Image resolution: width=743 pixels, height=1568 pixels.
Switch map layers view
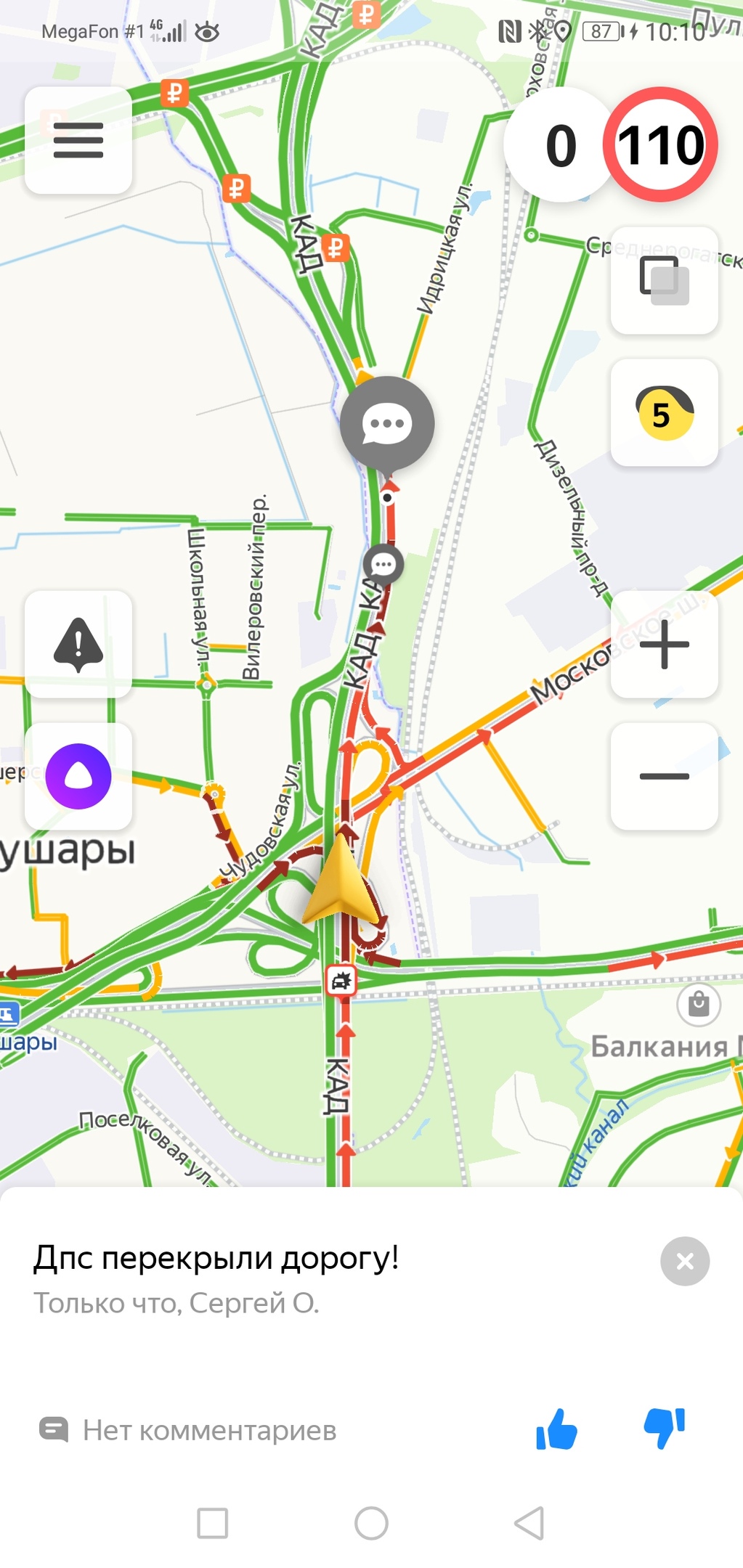pyautogui.click(x=664, y=280)
